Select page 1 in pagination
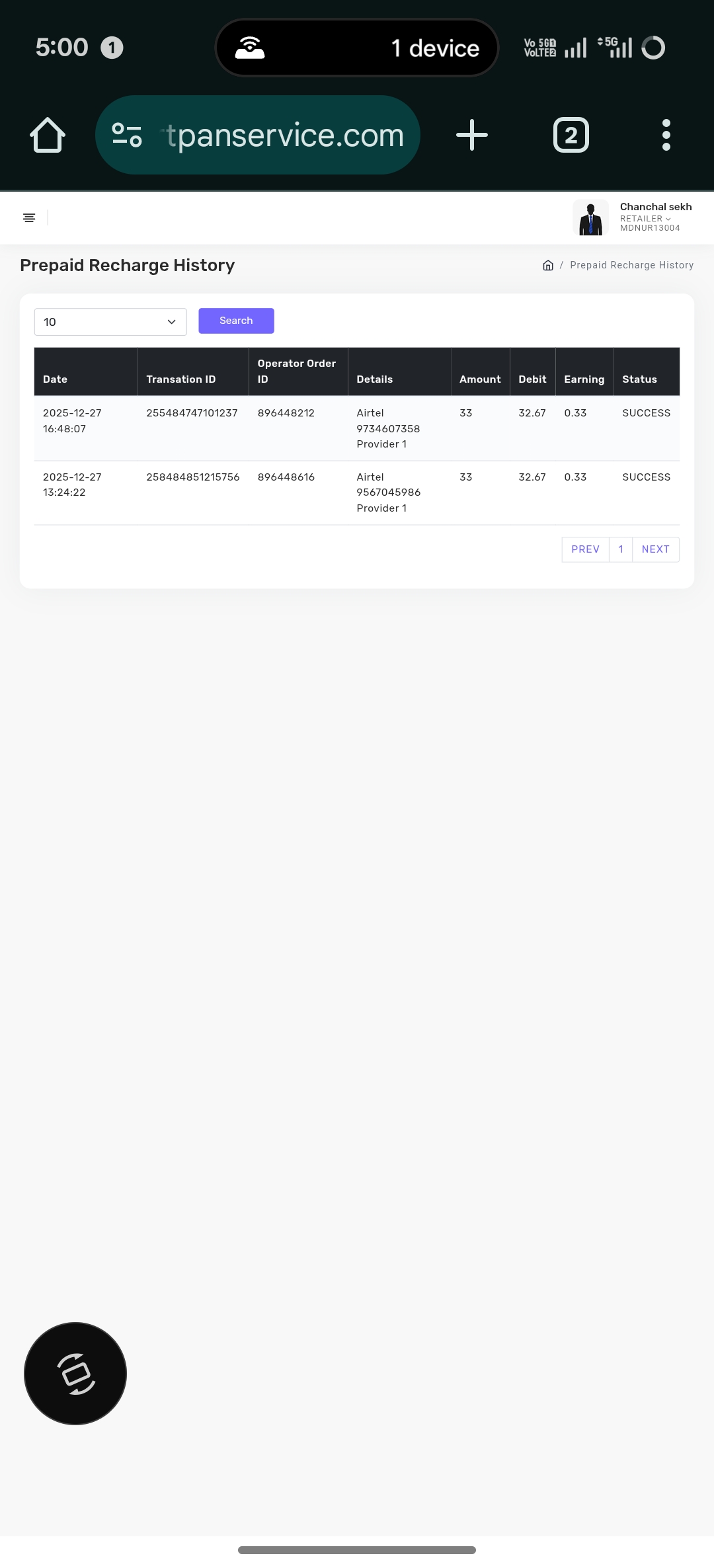The width and height of the screenshot is (714, 1568). [x=621, y=549]
